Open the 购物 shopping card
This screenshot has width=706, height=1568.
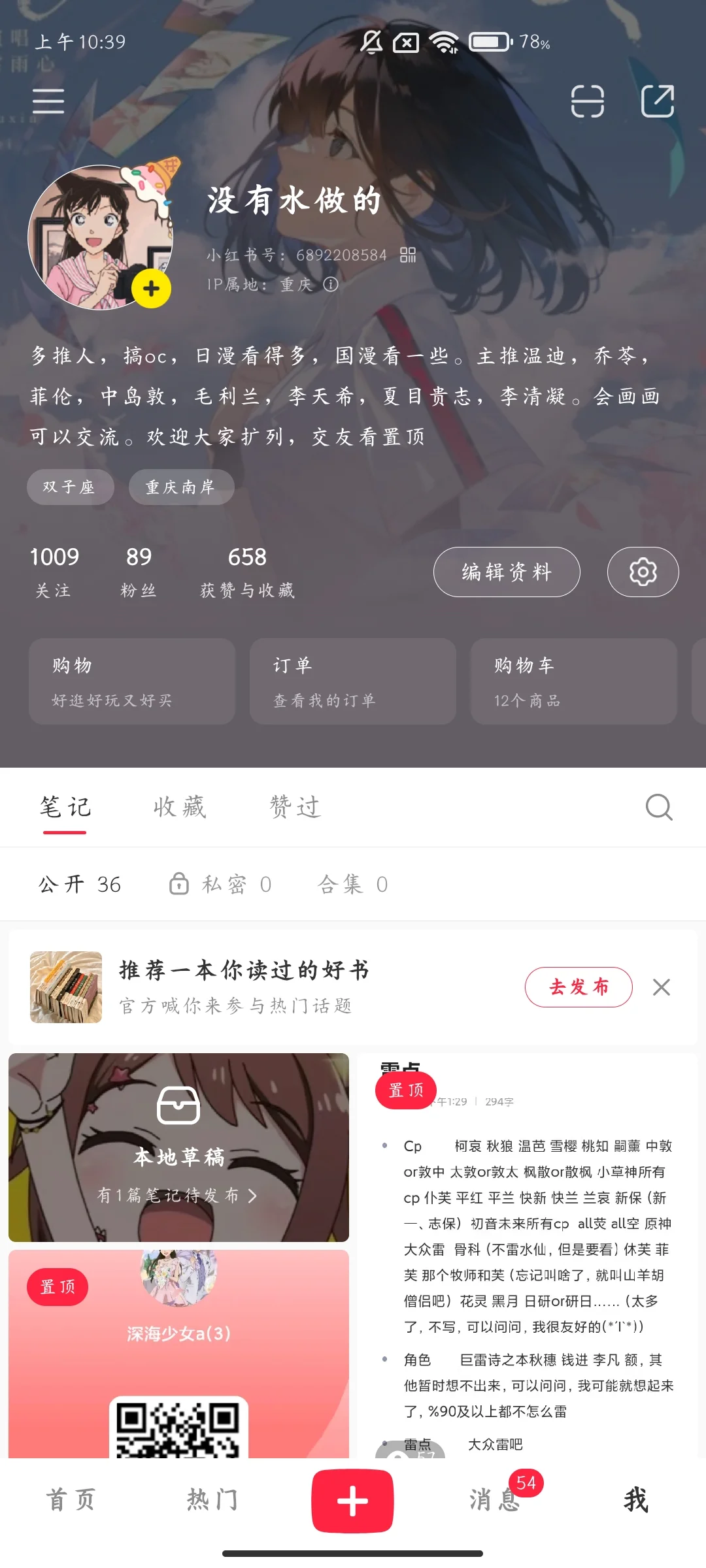[x=132, y=681]
